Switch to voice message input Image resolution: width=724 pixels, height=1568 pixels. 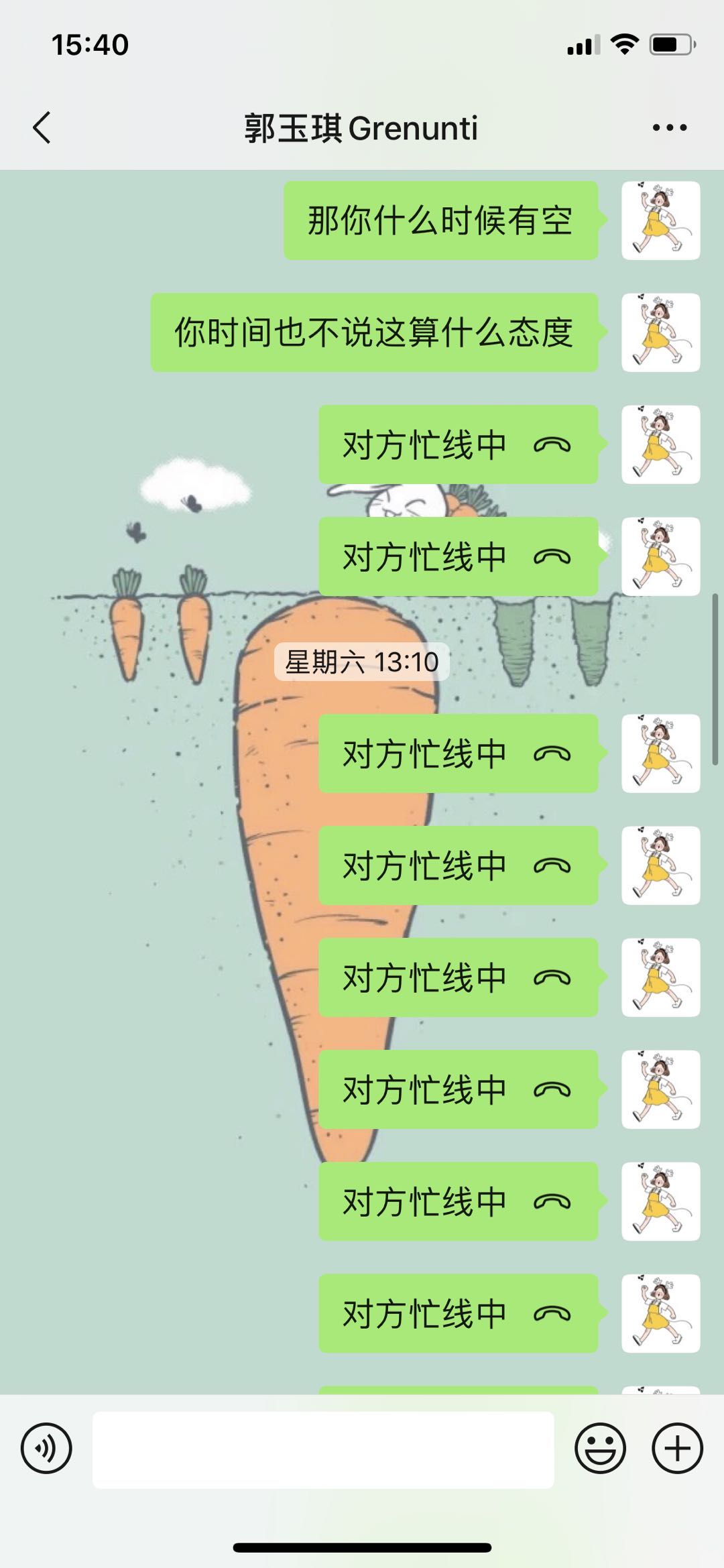pyautogui.click(x=46, y=1448)
